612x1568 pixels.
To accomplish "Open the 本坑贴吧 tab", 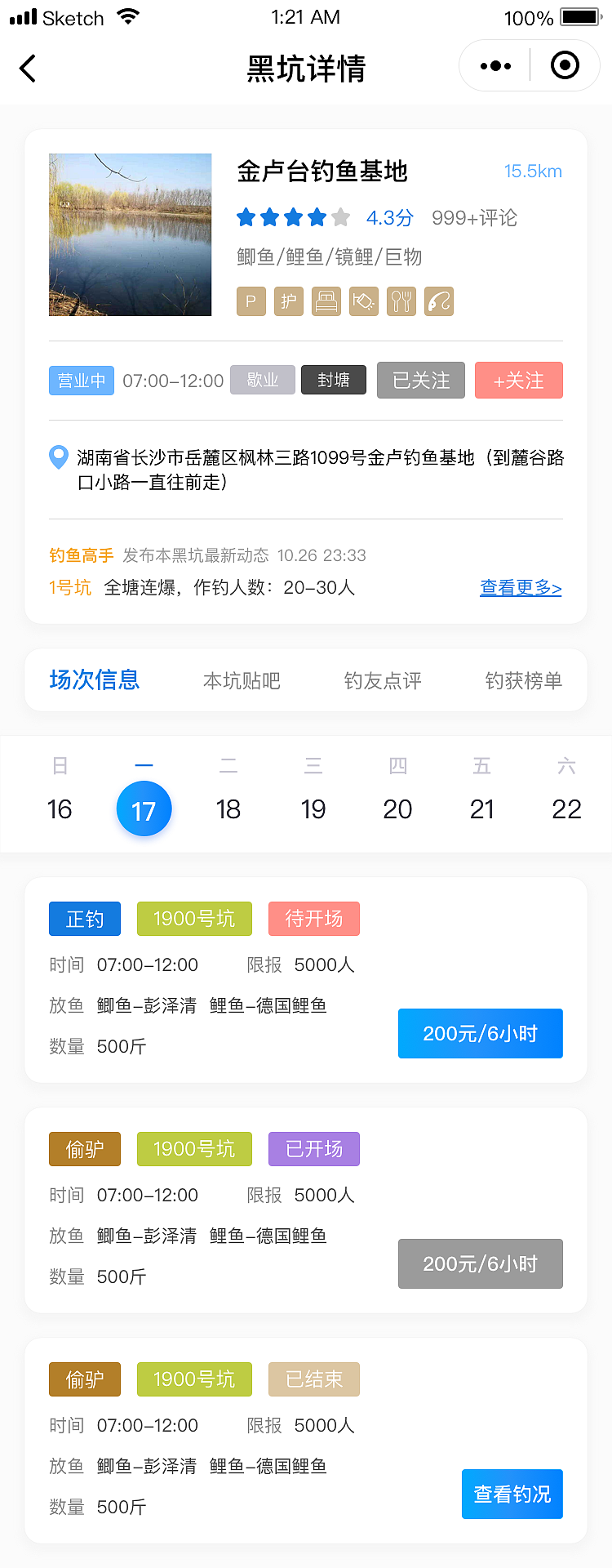I will pos(242,680).
